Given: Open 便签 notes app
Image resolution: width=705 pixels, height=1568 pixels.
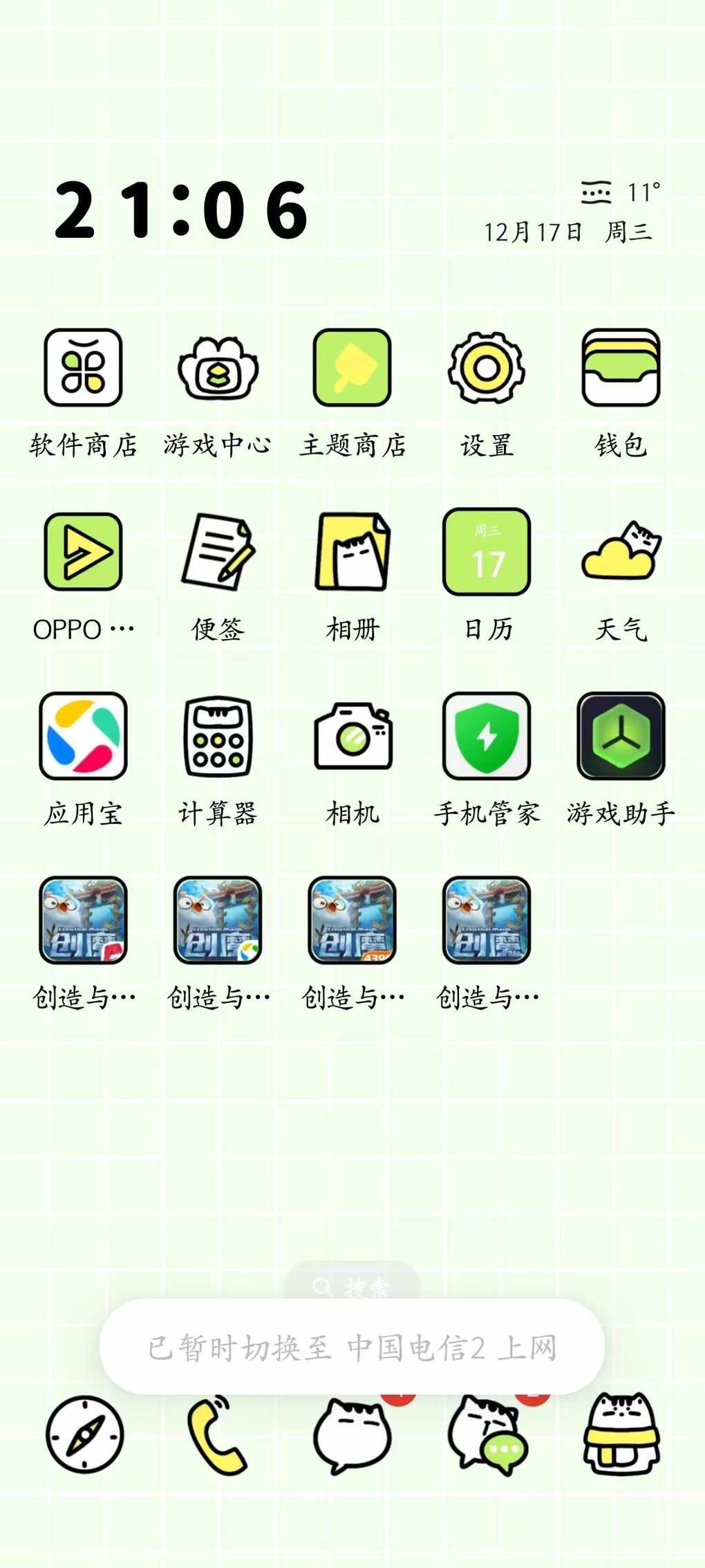Looking at the screenshot, I should (218, 552).
